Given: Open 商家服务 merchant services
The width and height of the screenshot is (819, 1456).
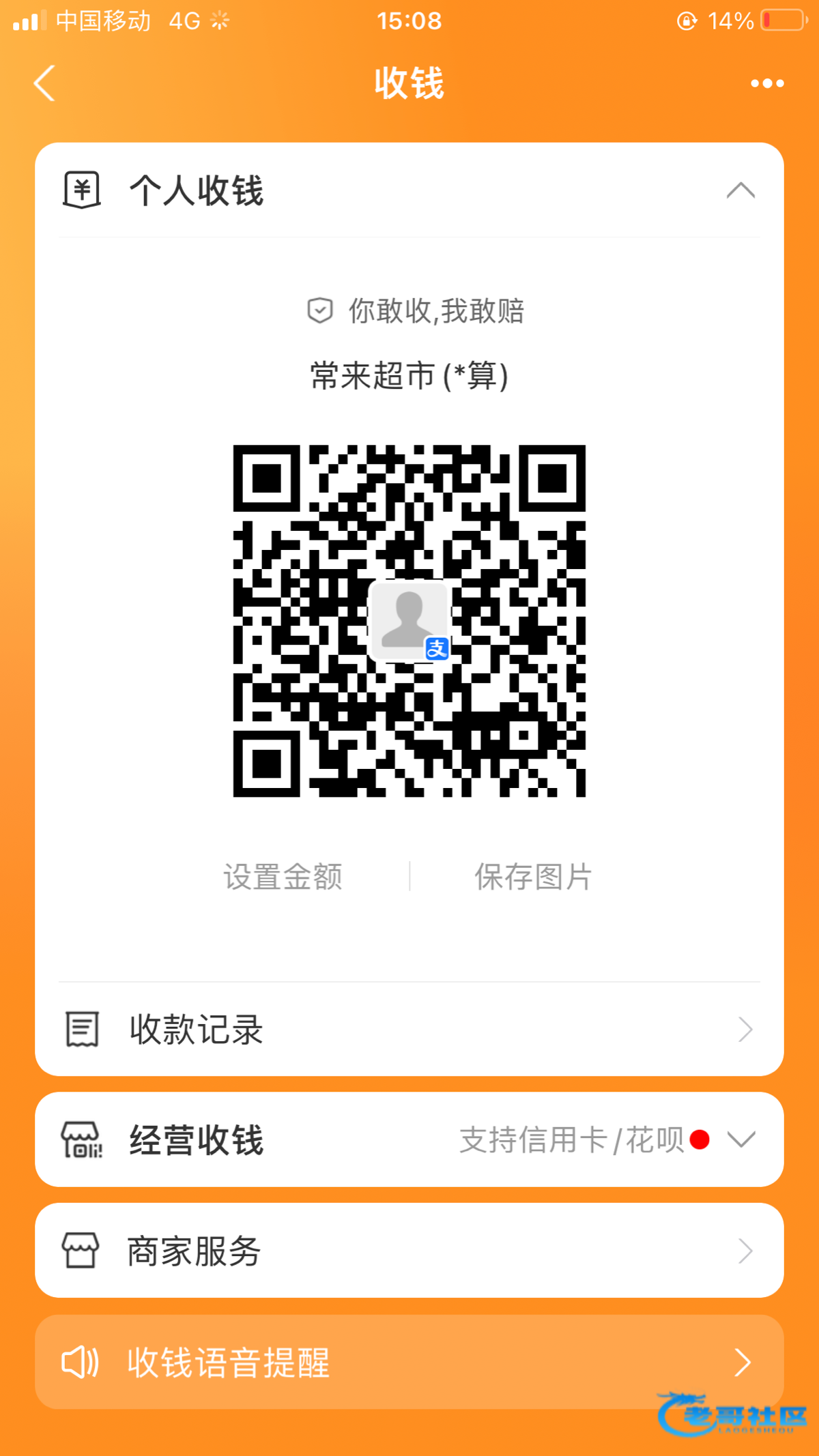Looking at the screenshot, I should click(409, 1251).
